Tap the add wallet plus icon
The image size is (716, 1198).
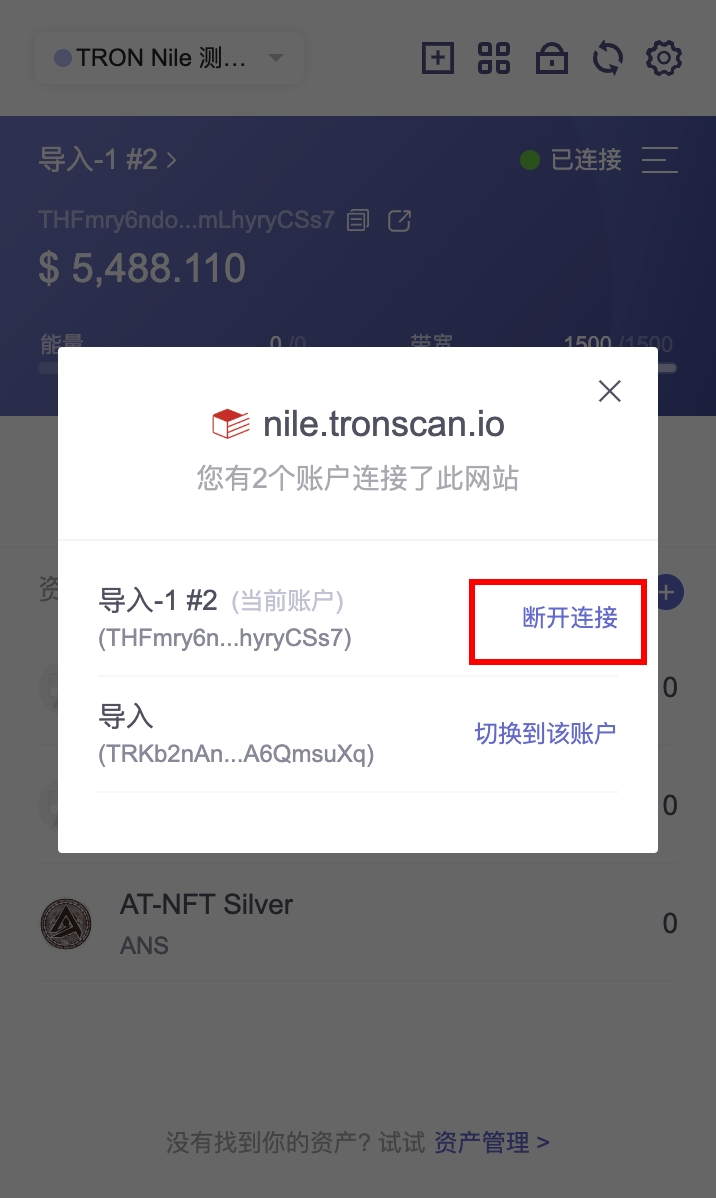(x=437, y=58)
